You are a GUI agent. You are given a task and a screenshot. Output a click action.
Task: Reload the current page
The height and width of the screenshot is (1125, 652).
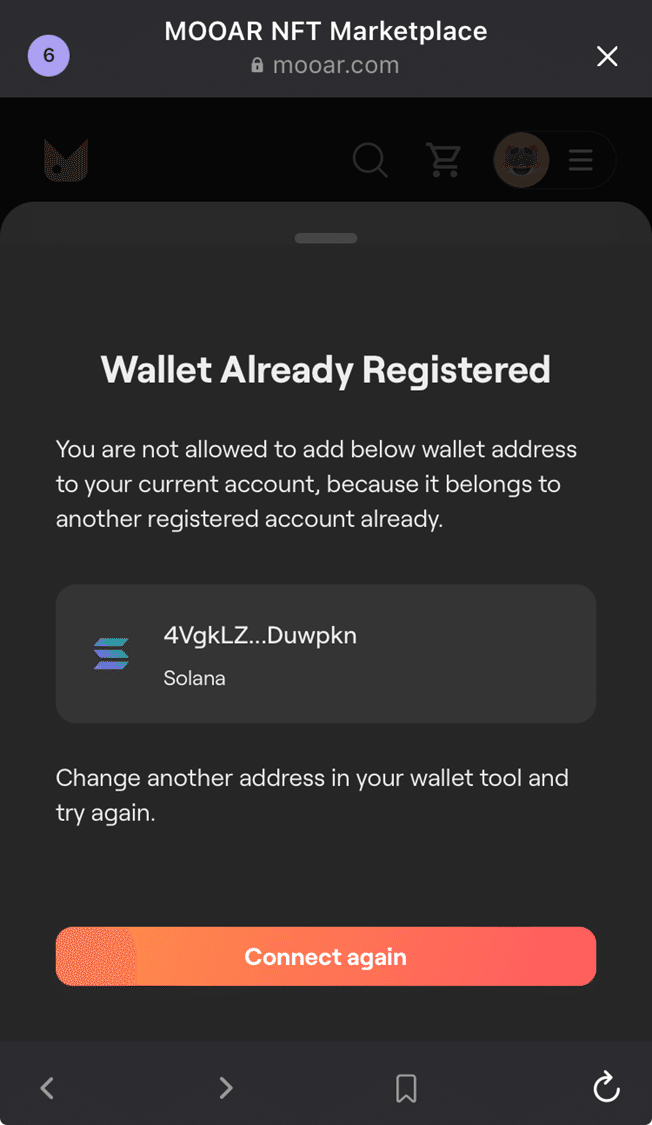coord(606,1086)
